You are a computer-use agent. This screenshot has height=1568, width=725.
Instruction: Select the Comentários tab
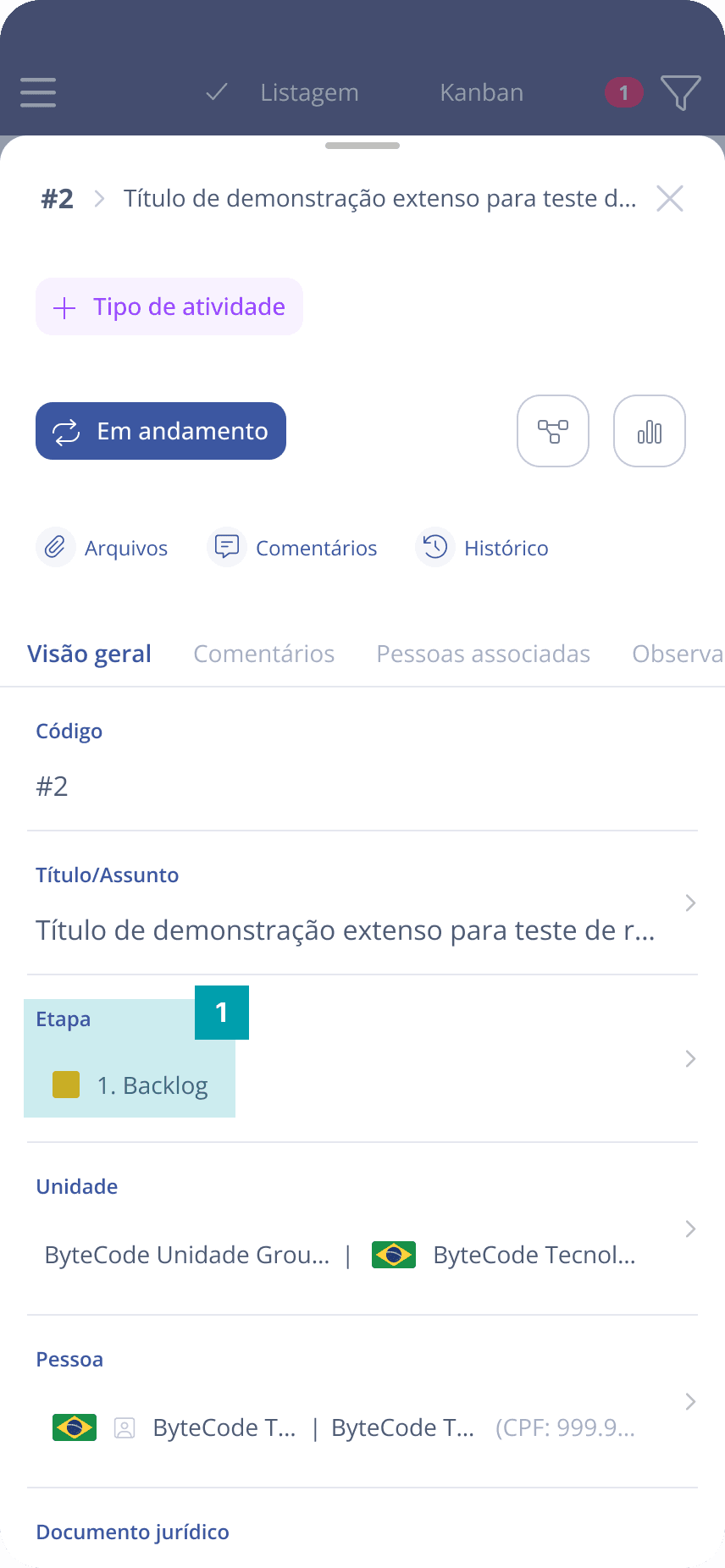coord(263,653)
